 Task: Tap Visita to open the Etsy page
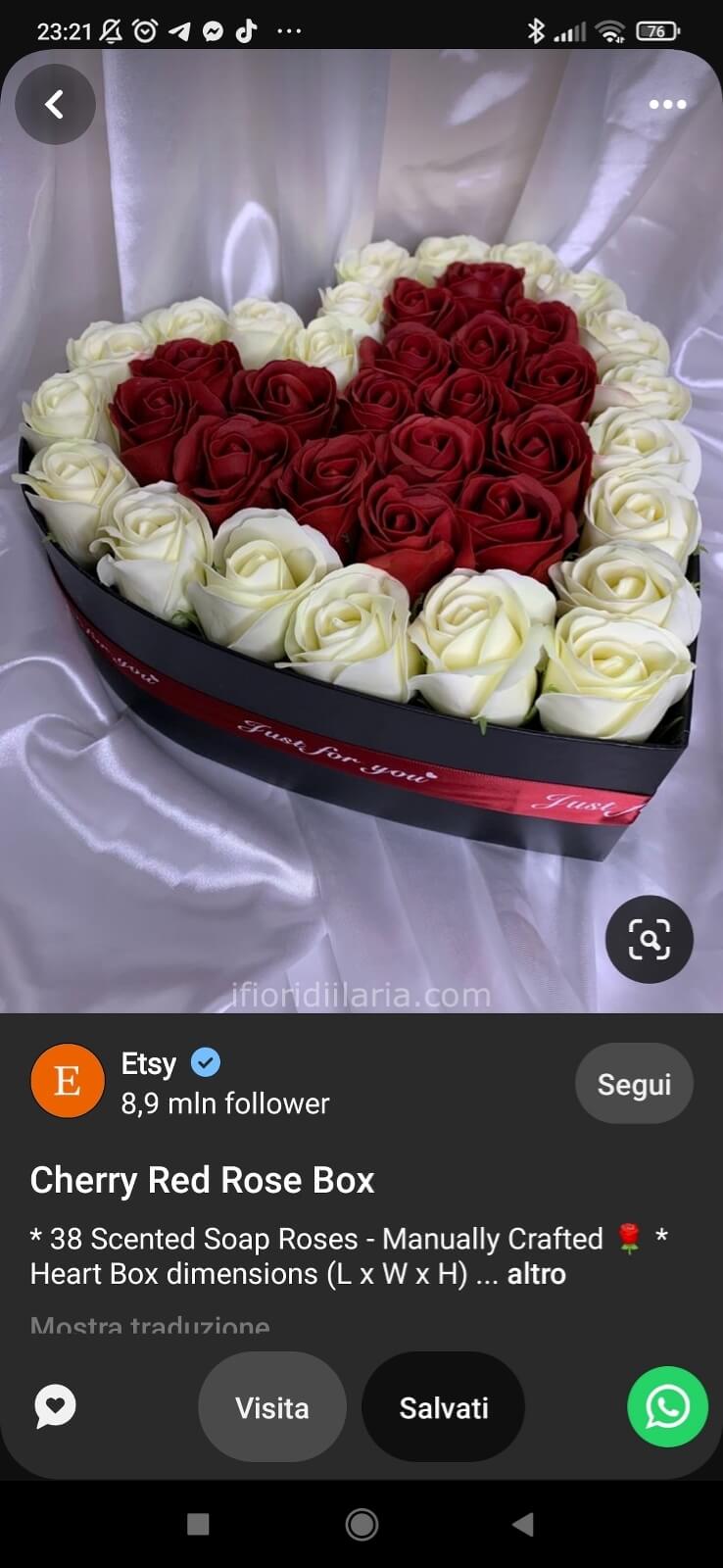271,1407
